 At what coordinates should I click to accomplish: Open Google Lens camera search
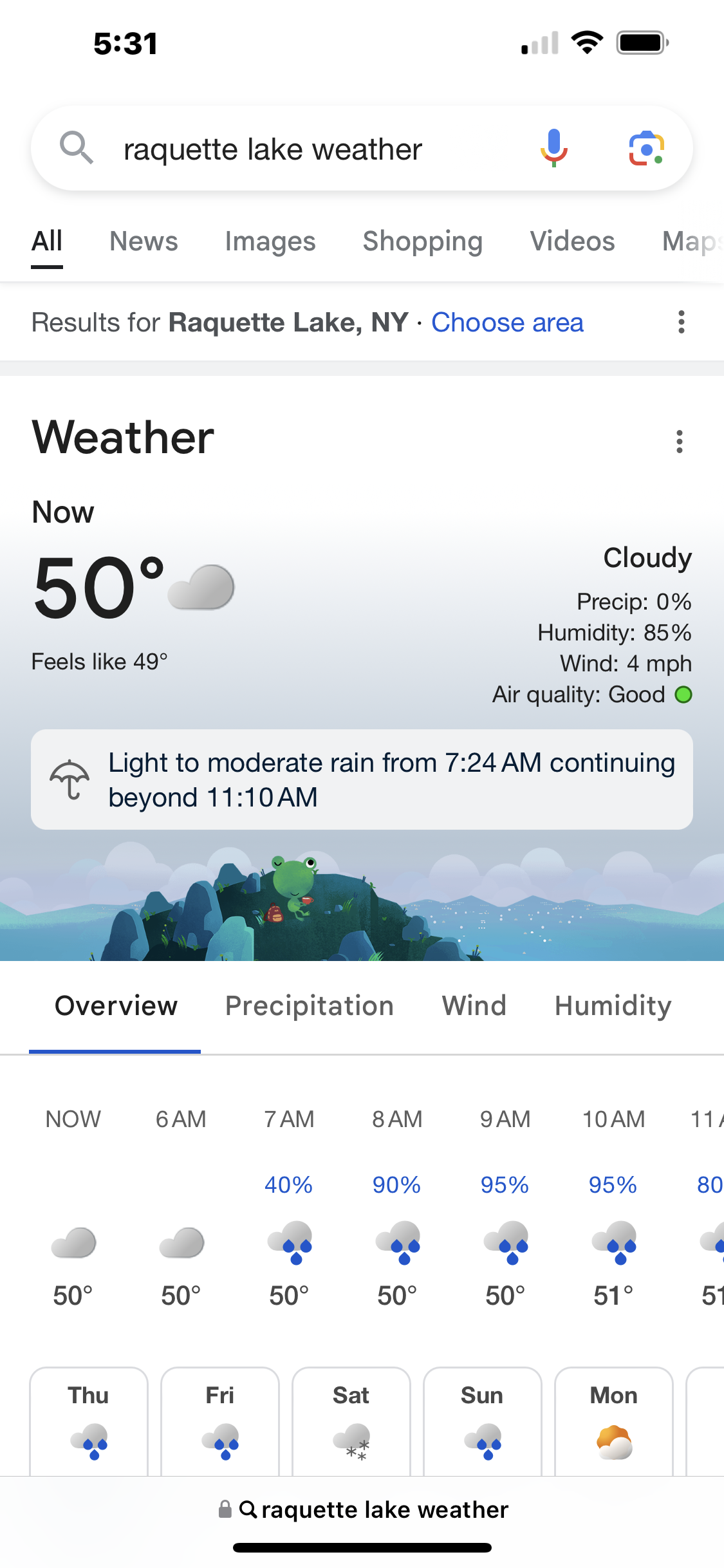pyautogui.click(x=646, y=149)
